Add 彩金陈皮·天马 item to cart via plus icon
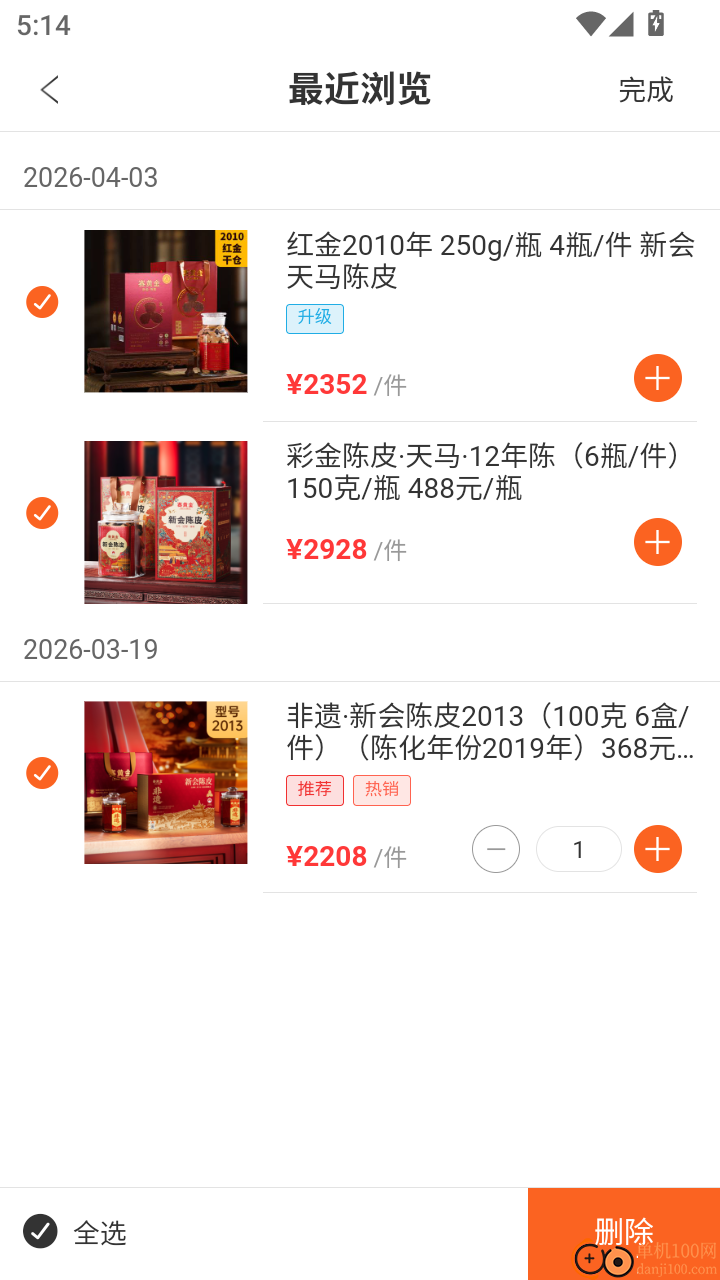The height and width of the screenshot is (1280, 720). (657, 542)
